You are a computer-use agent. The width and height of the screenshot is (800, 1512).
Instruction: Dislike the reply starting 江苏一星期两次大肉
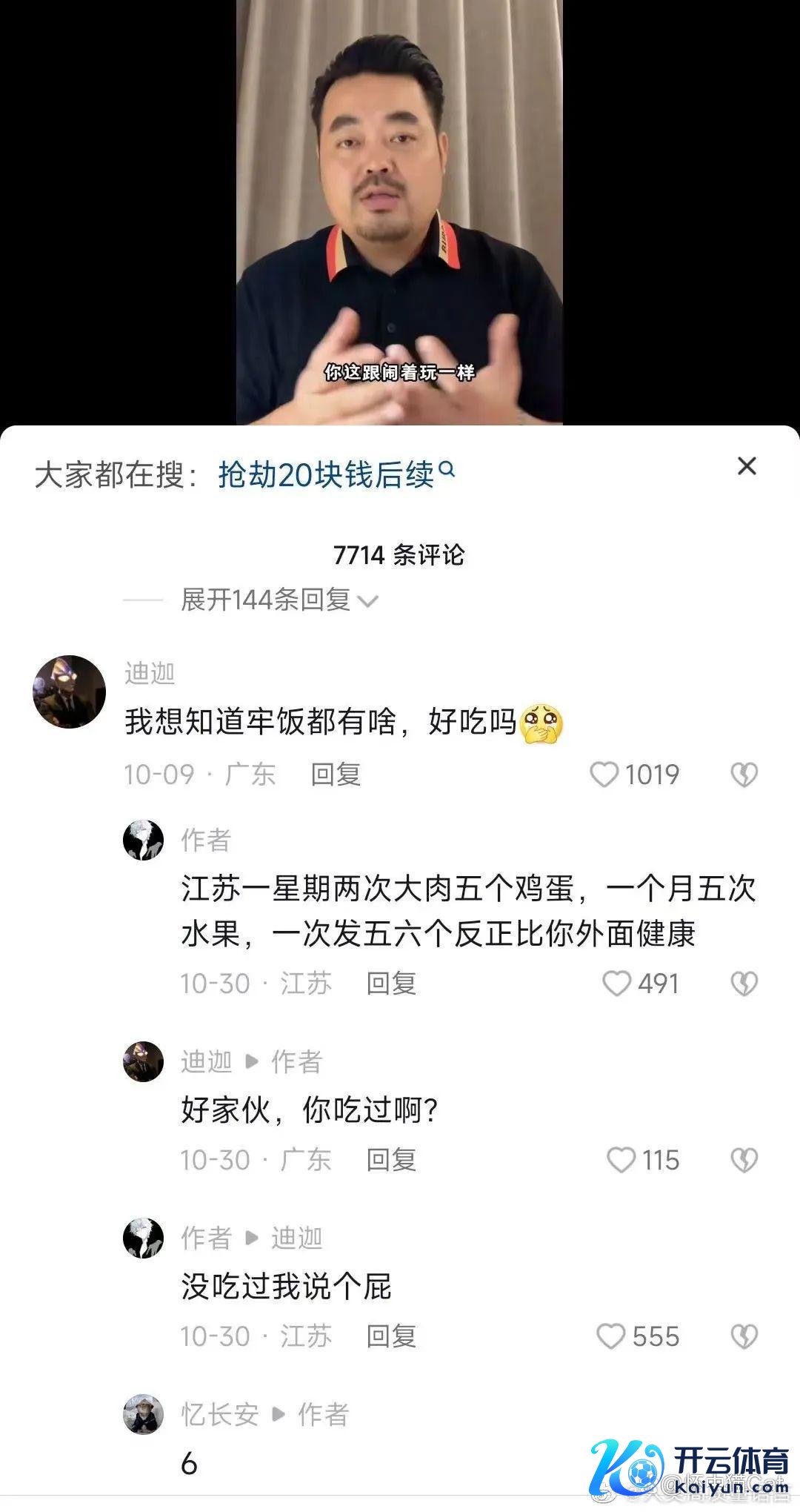(x=744, y=984)
